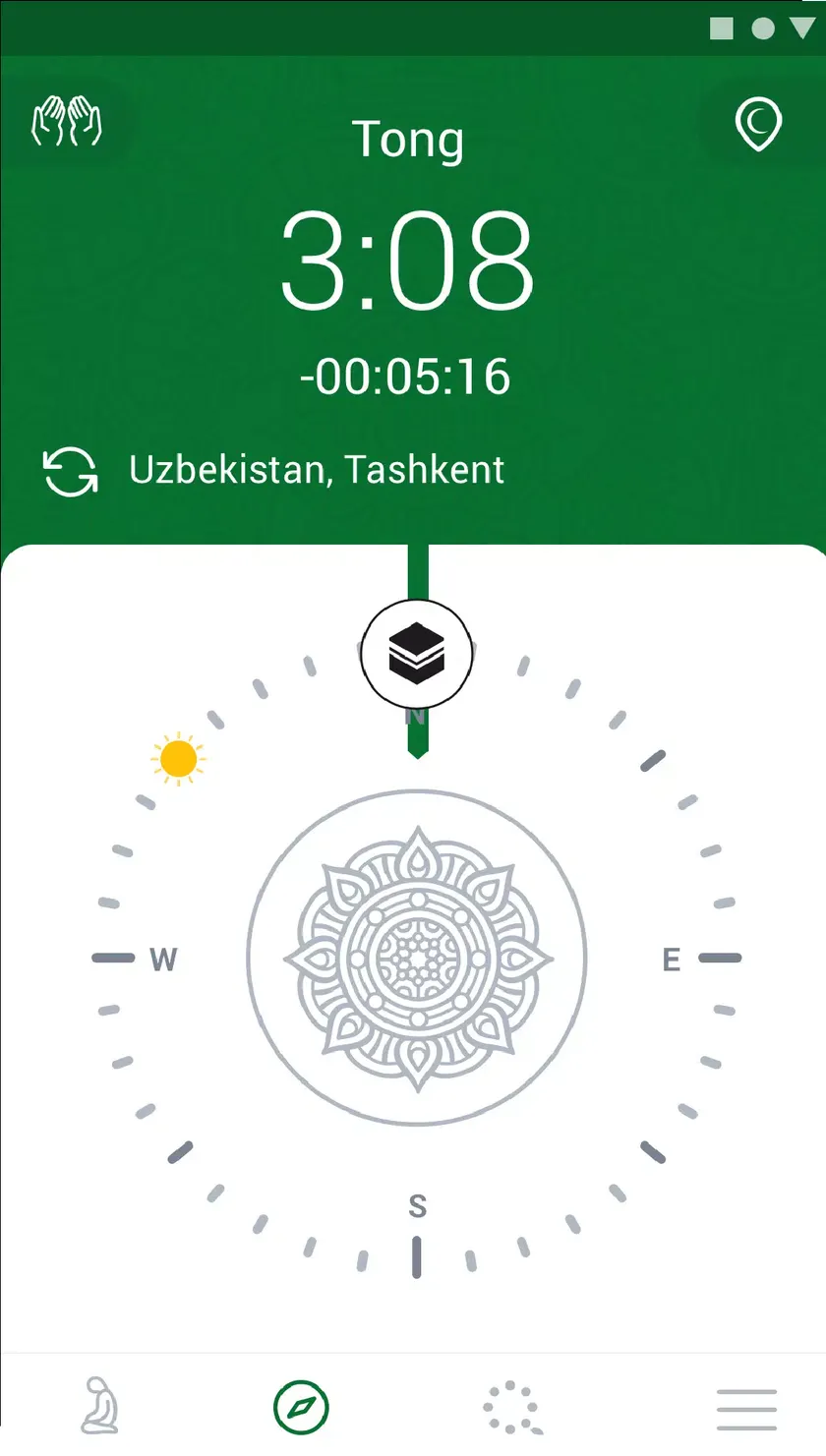Open the hamburger menu tab

point(746,1409)
